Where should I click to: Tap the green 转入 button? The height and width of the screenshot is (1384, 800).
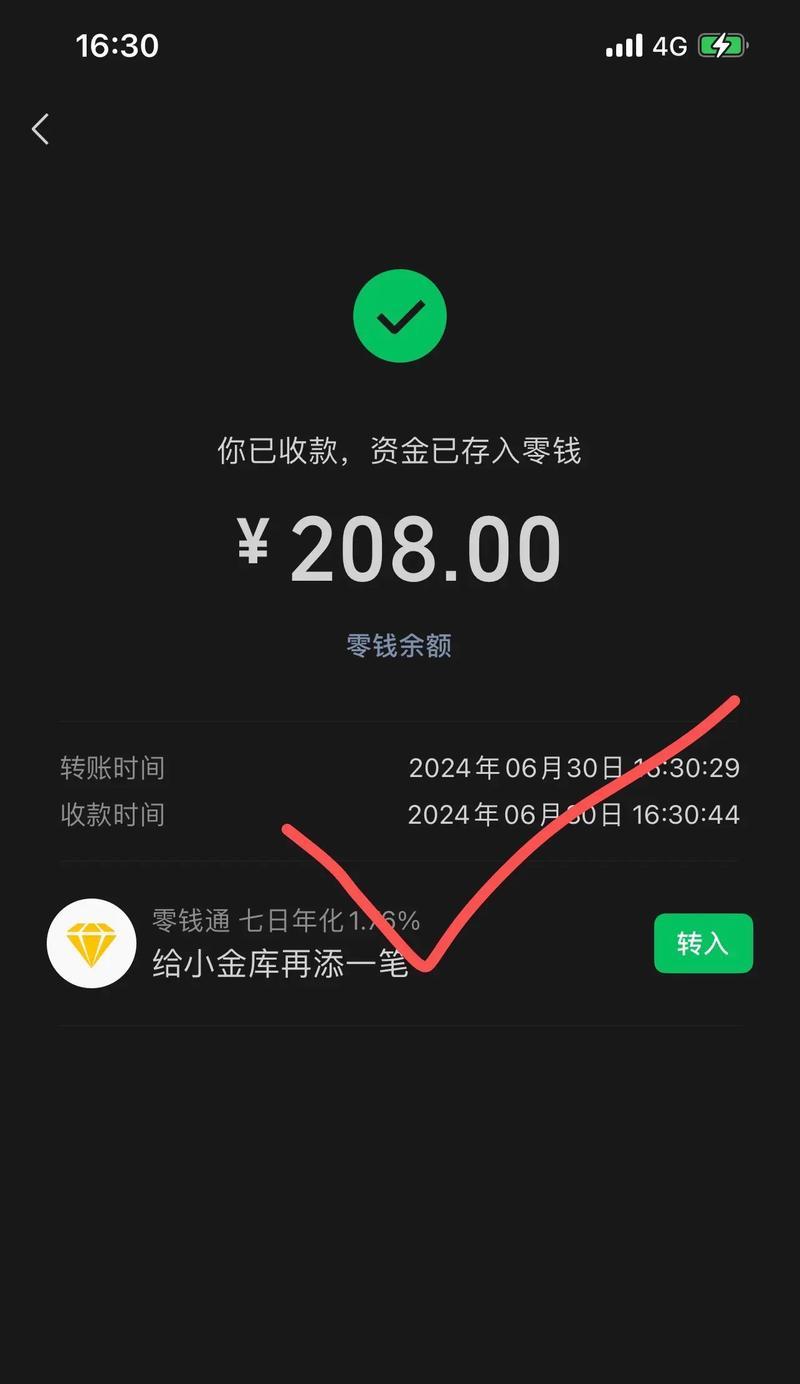coord(703,943)
